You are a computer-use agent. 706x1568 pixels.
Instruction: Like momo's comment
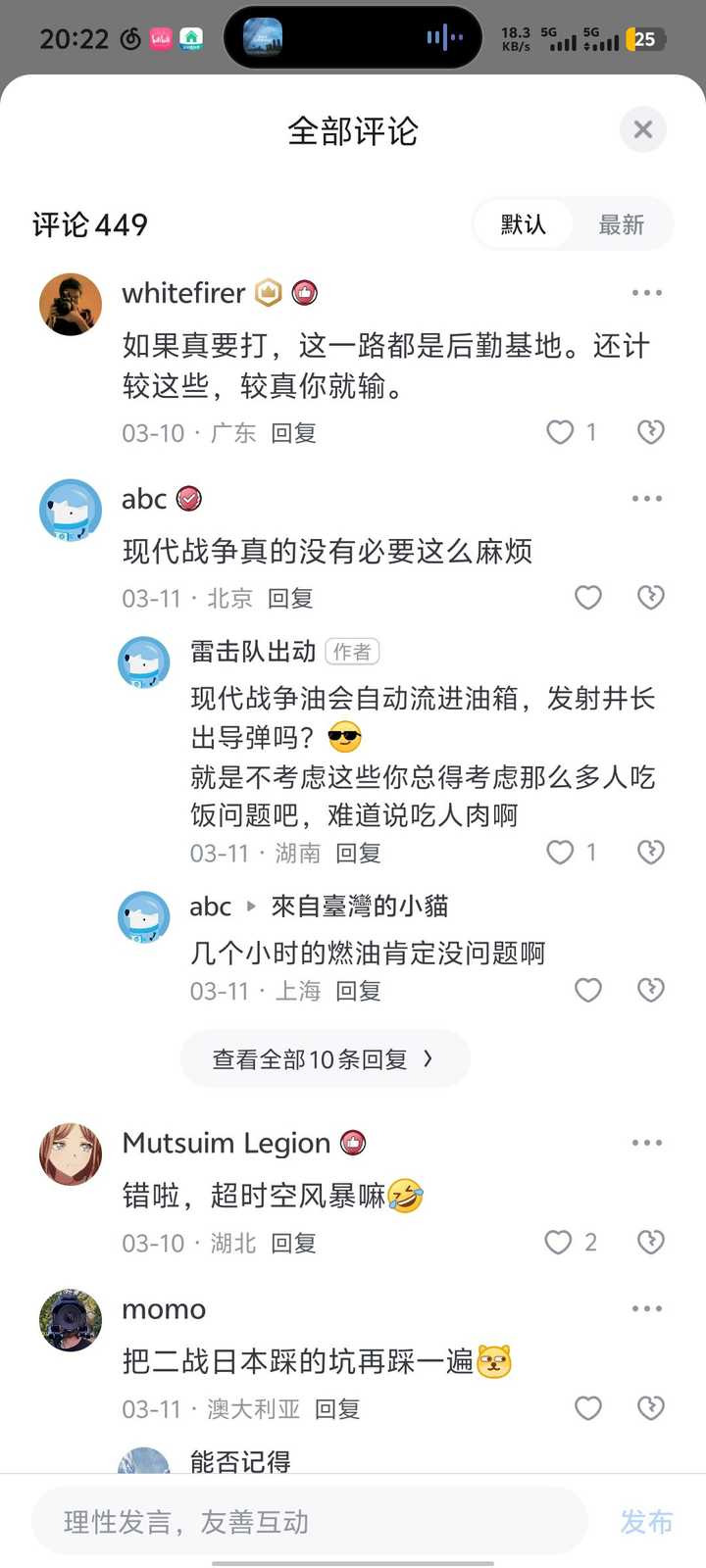pos(587,1408)
